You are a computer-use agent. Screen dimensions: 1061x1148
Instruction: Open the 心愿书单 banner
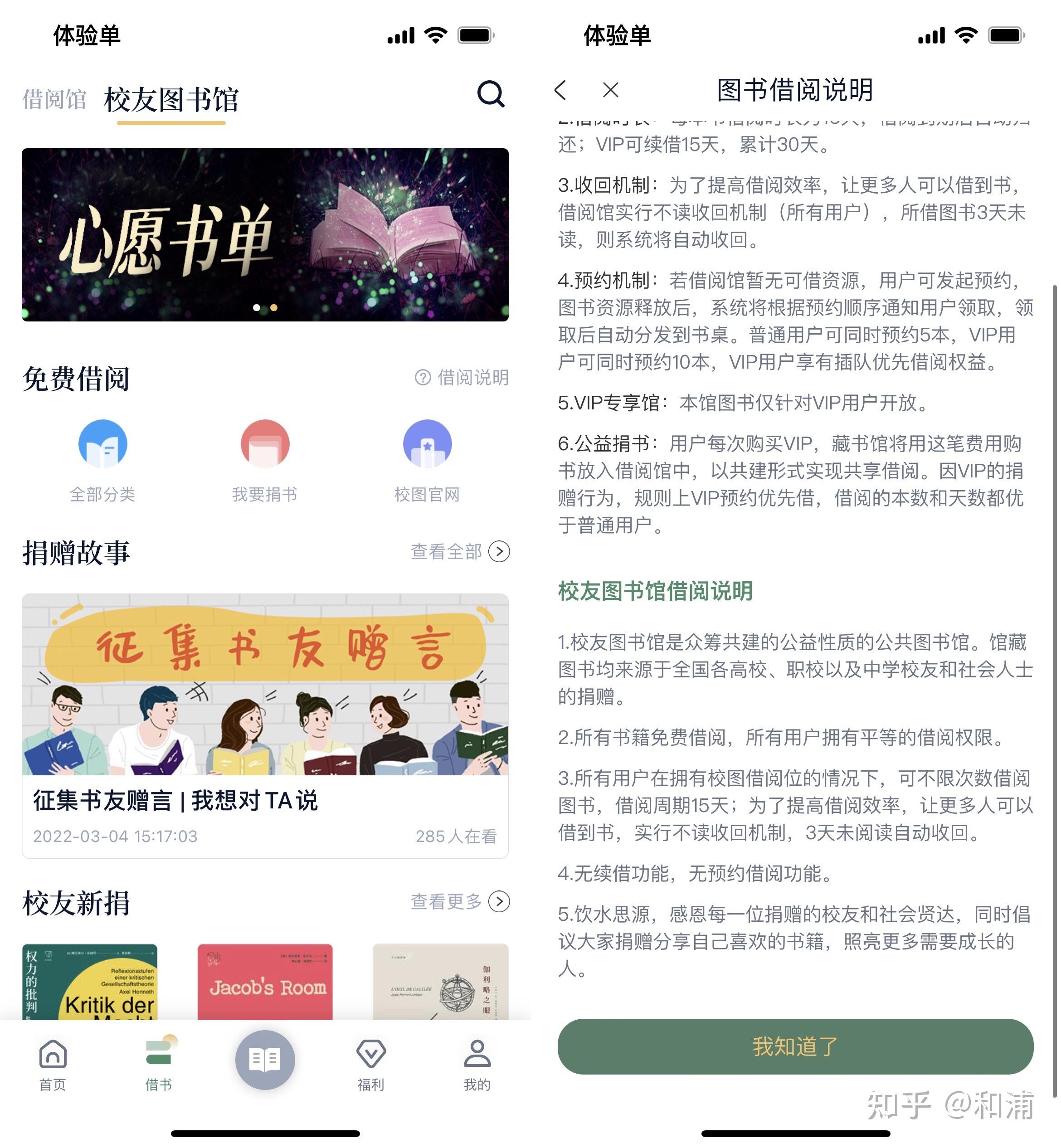coord(265,234)
